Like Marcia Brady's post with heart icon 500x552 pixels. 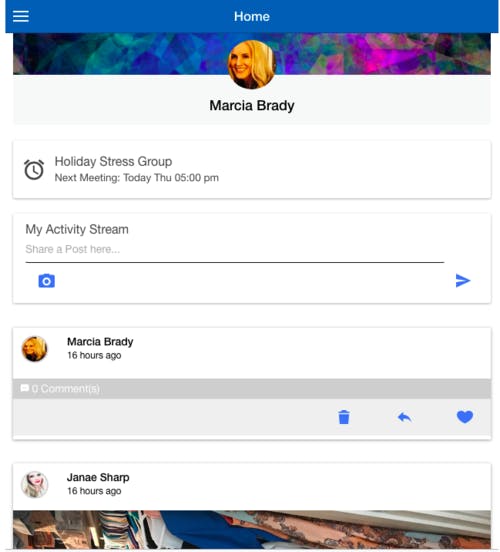point(465,417)
